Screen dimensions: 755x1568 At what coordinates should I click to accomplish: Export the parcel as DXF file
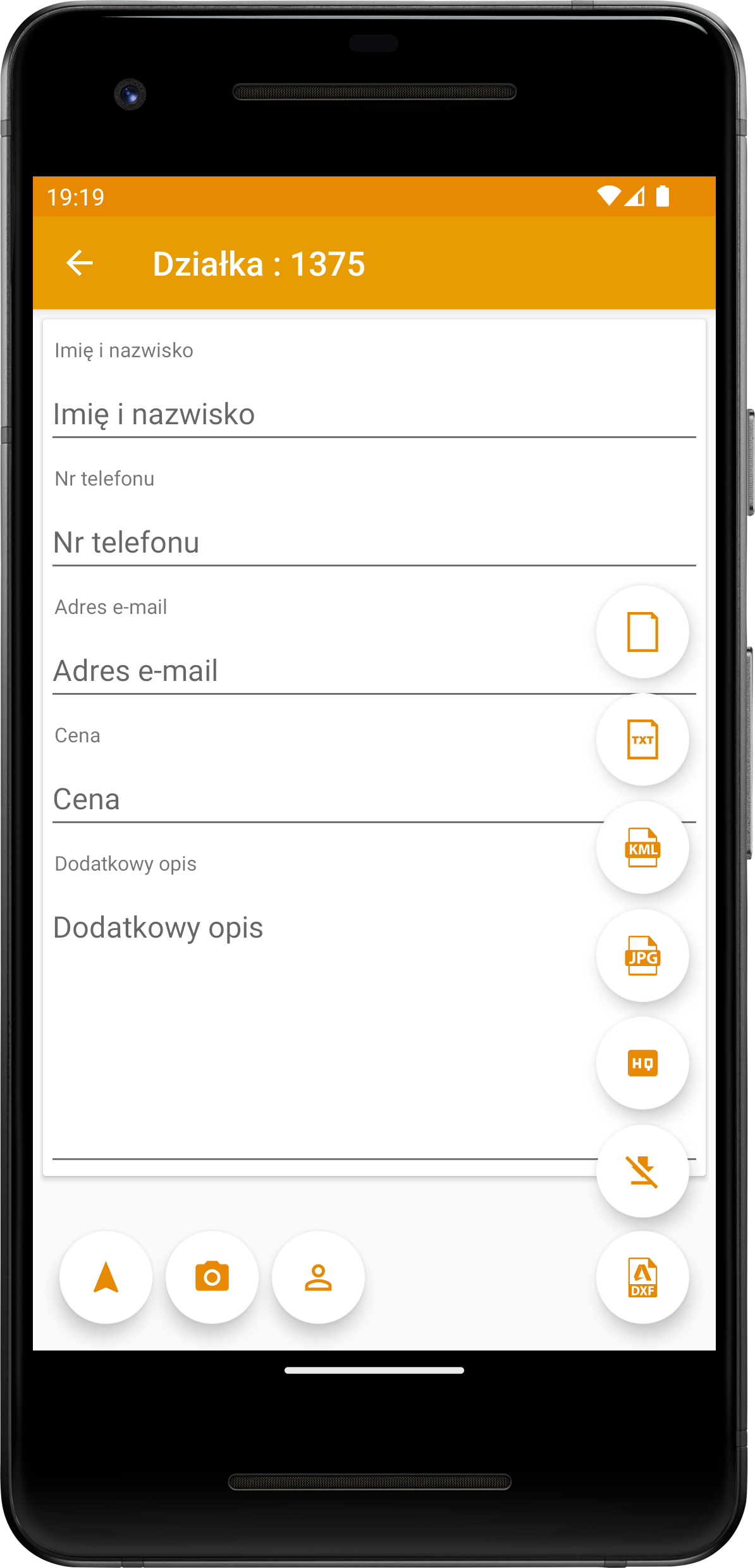642,1277
